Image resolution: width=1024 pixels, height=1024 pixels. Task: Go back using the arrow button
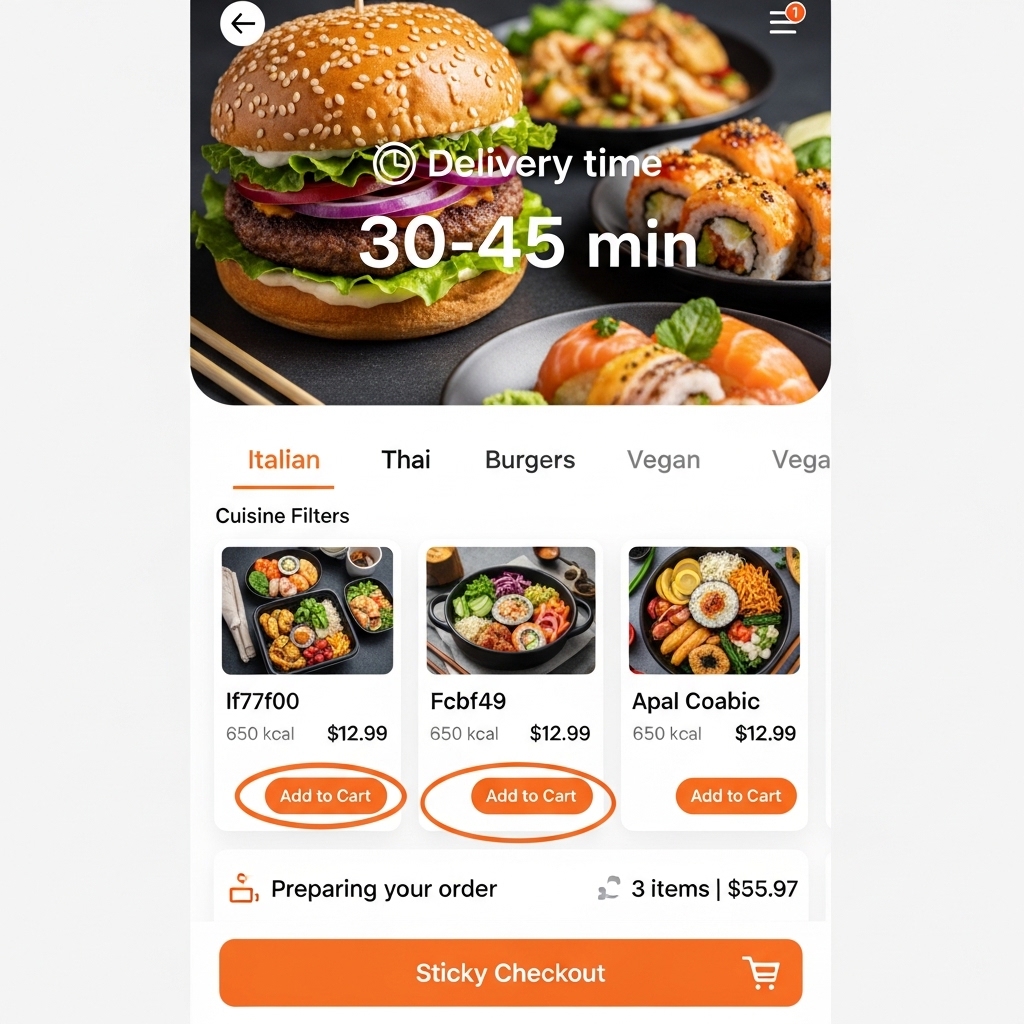pyautogui.click(x=243, y=24)
